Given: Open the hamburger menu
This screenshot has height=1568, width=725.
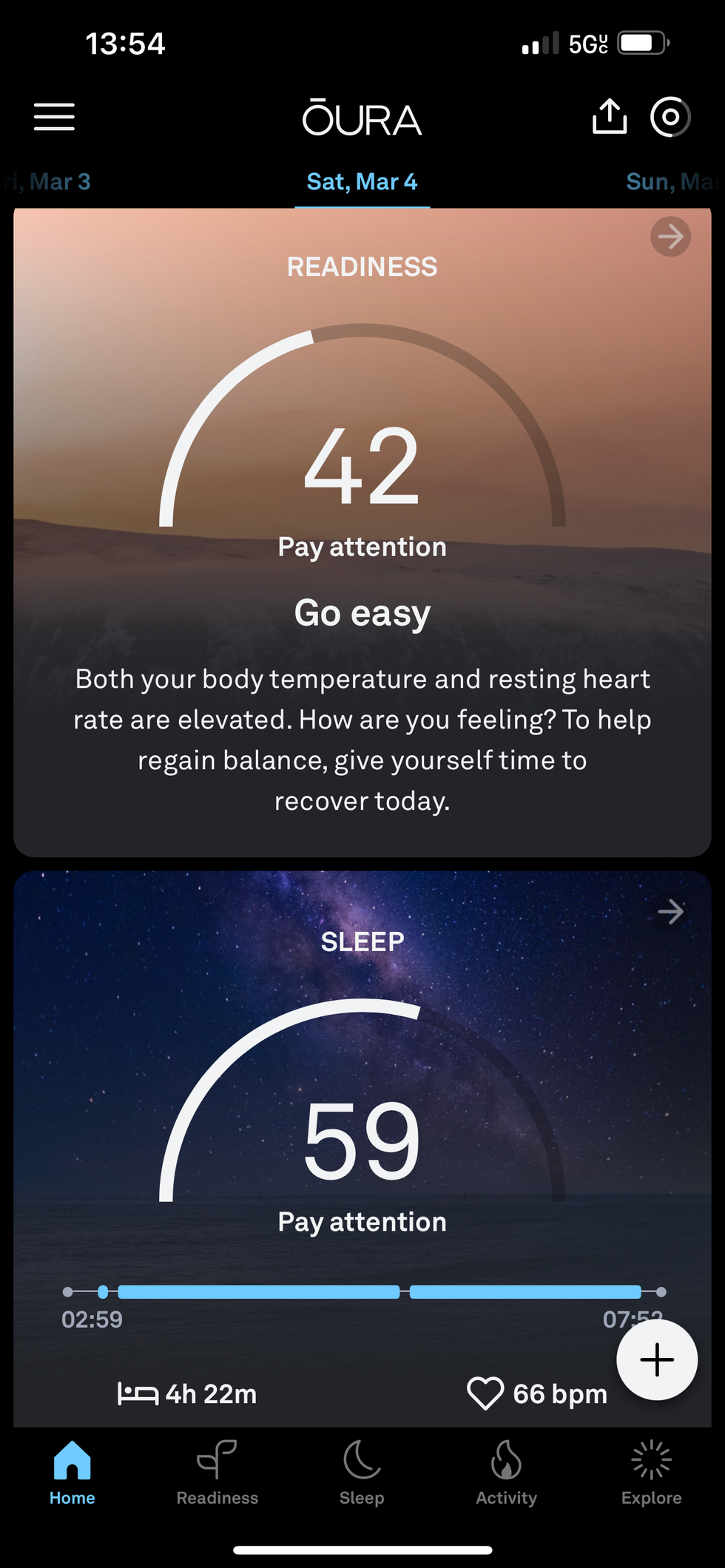Looking at the screenshot, I should (54, 117).
